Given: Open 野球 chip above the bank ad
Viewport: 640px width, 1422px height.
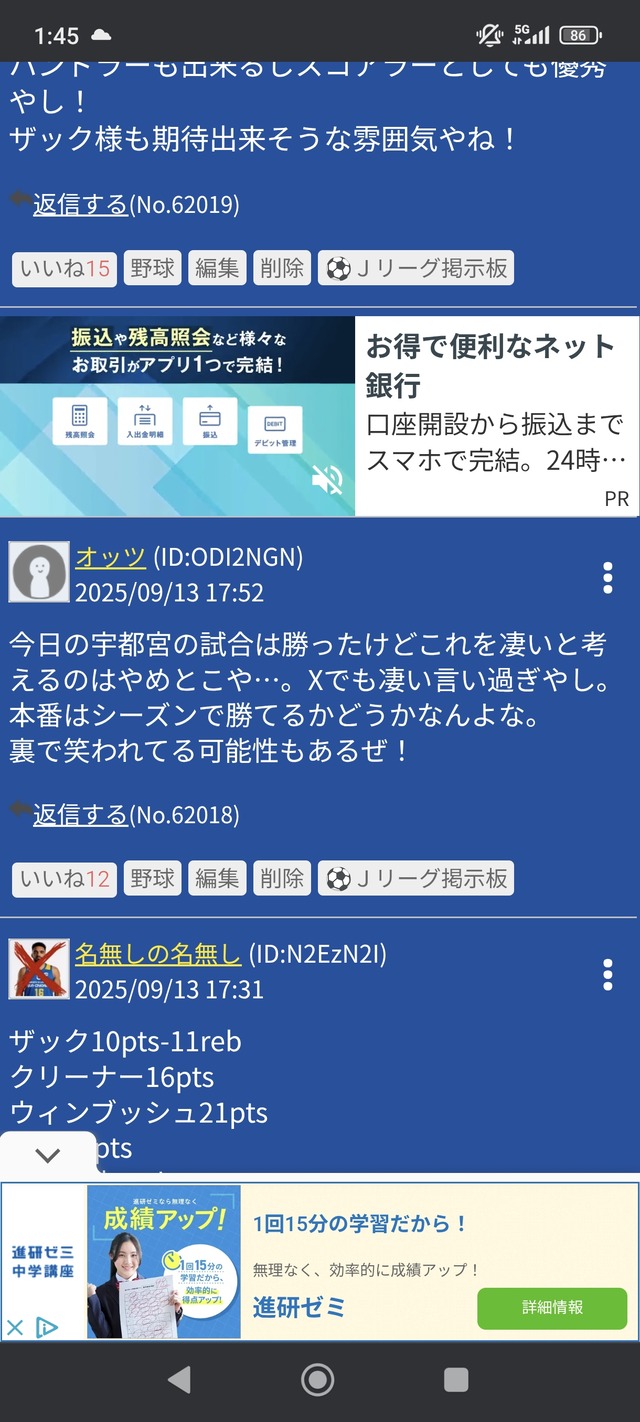Looking at the screenshot, I should (x=152, y=268).
